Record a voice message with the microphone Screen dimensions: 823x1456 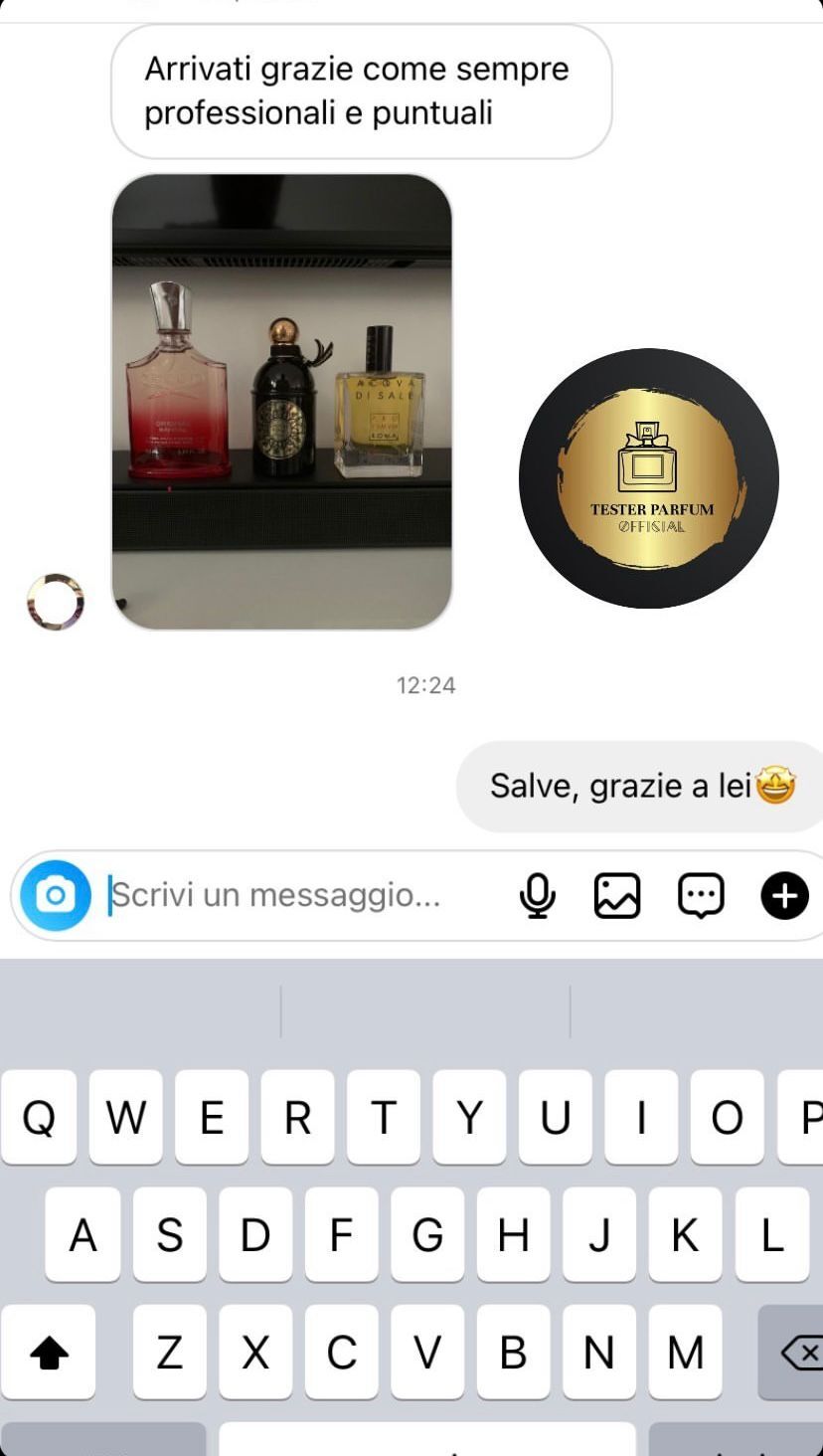tap(537, 896)
